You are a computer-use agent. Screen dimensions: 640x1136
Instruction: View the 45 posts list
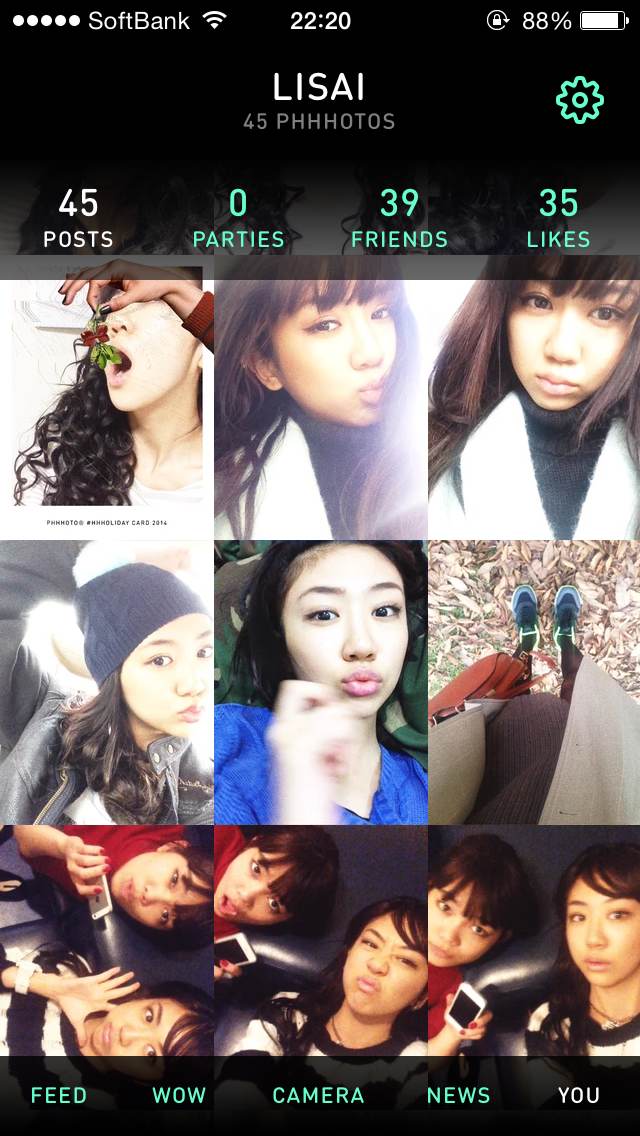[78, 218]
